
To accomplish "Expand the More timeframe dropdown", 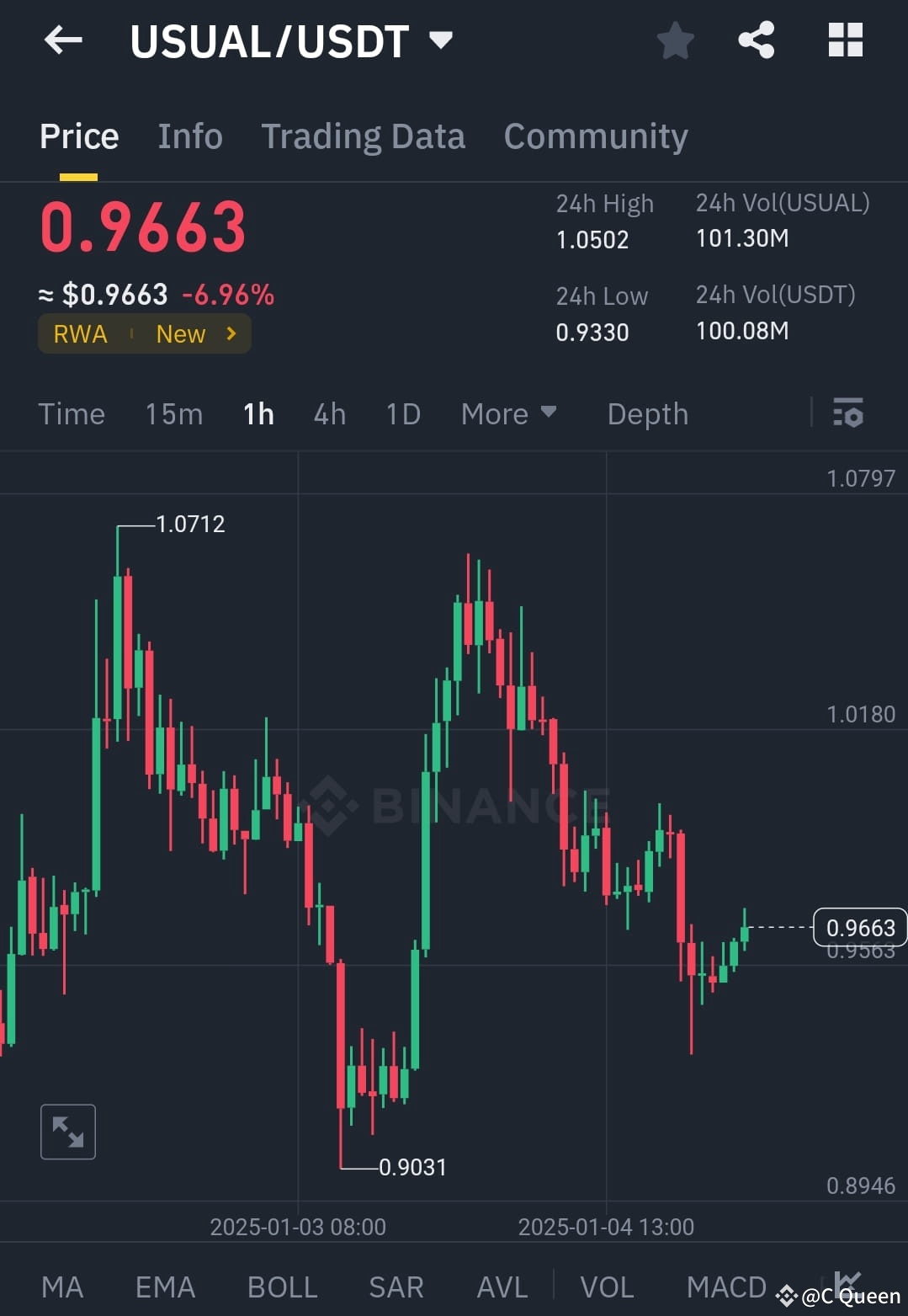I will point(508,413).
